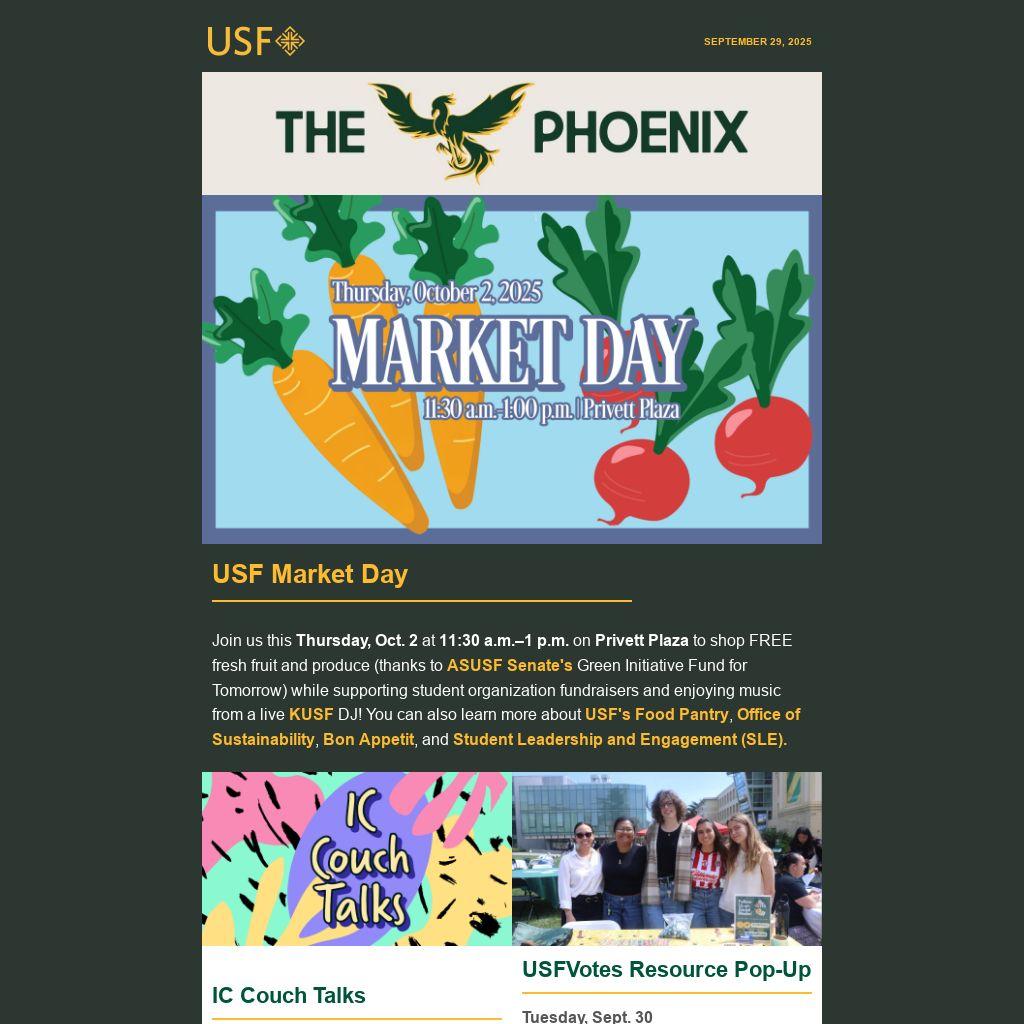Open the USFVotes Resource Pop-Up photo
Image resolution: width=1024 pixels, height=1024 pixels.
pyautogui.click(x=667, y=858)
